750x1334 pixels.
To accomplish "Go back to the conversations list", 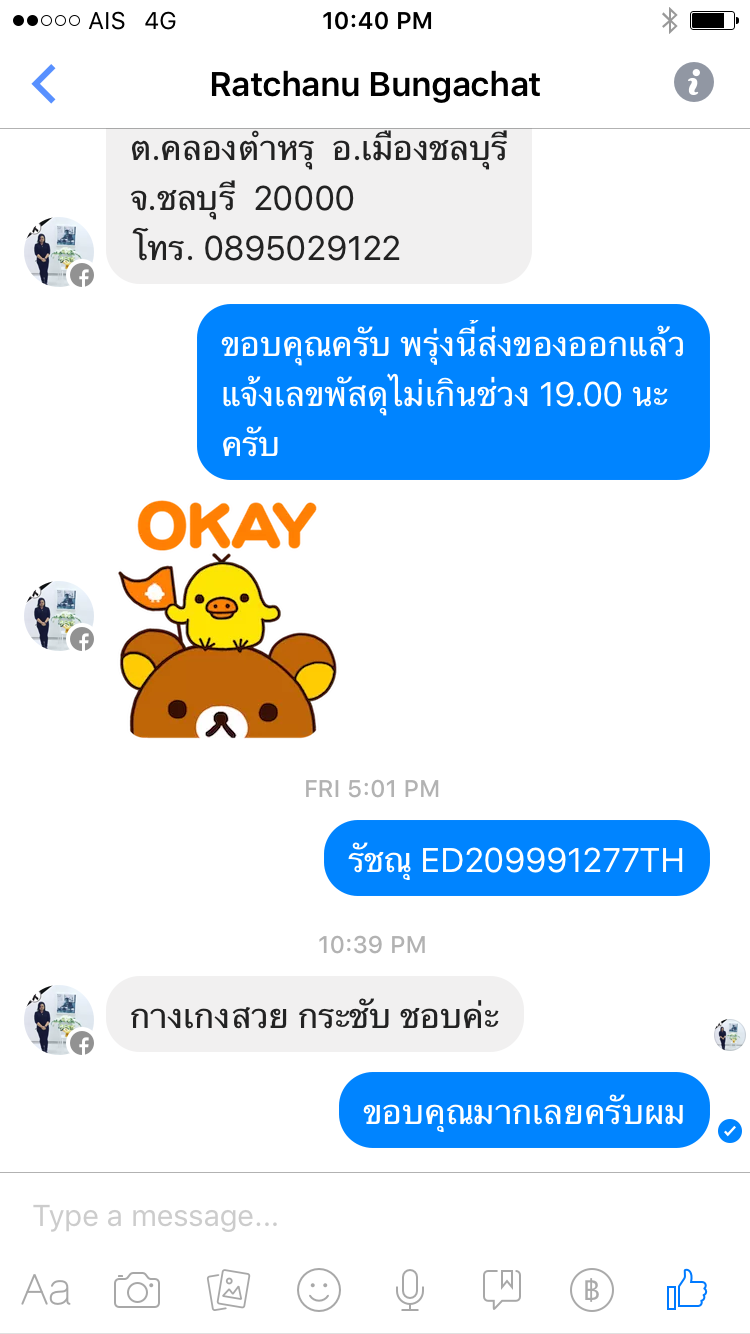I will coord(44,85).
